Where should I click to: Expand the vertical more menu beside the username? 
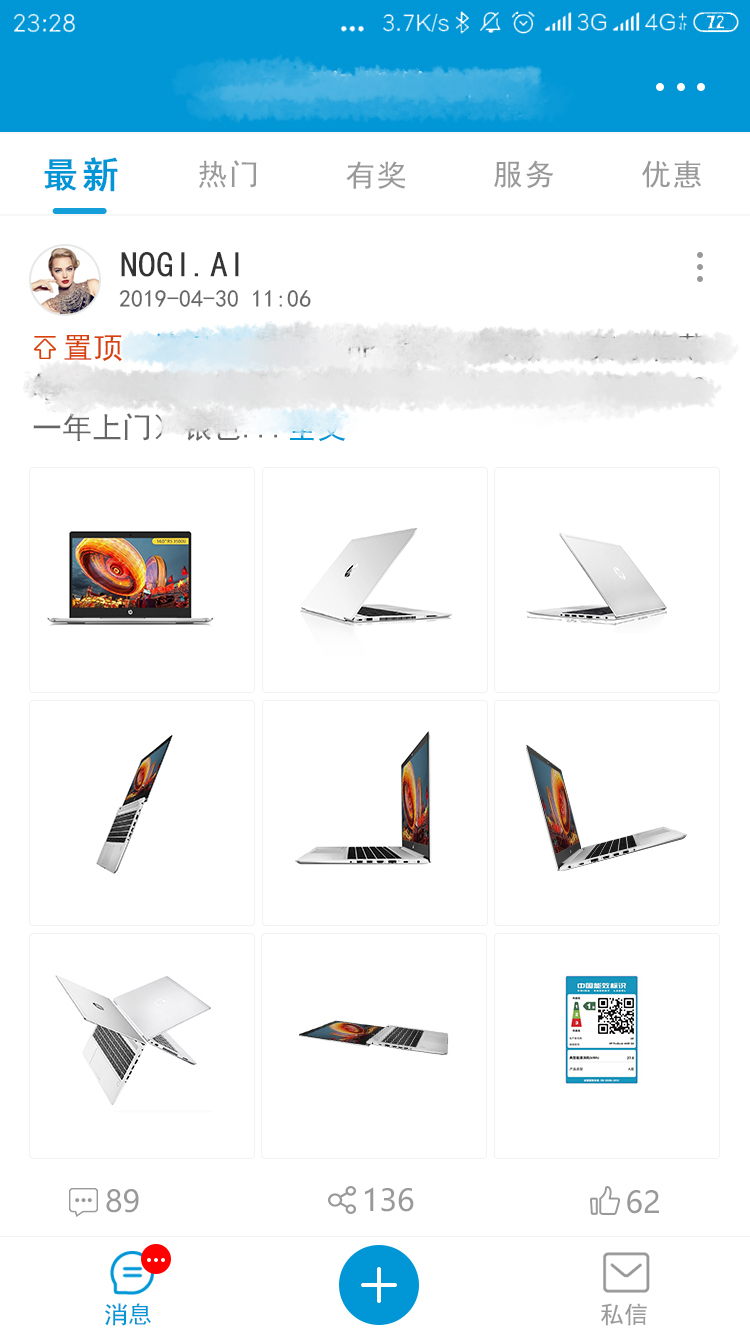pos(699,267)
